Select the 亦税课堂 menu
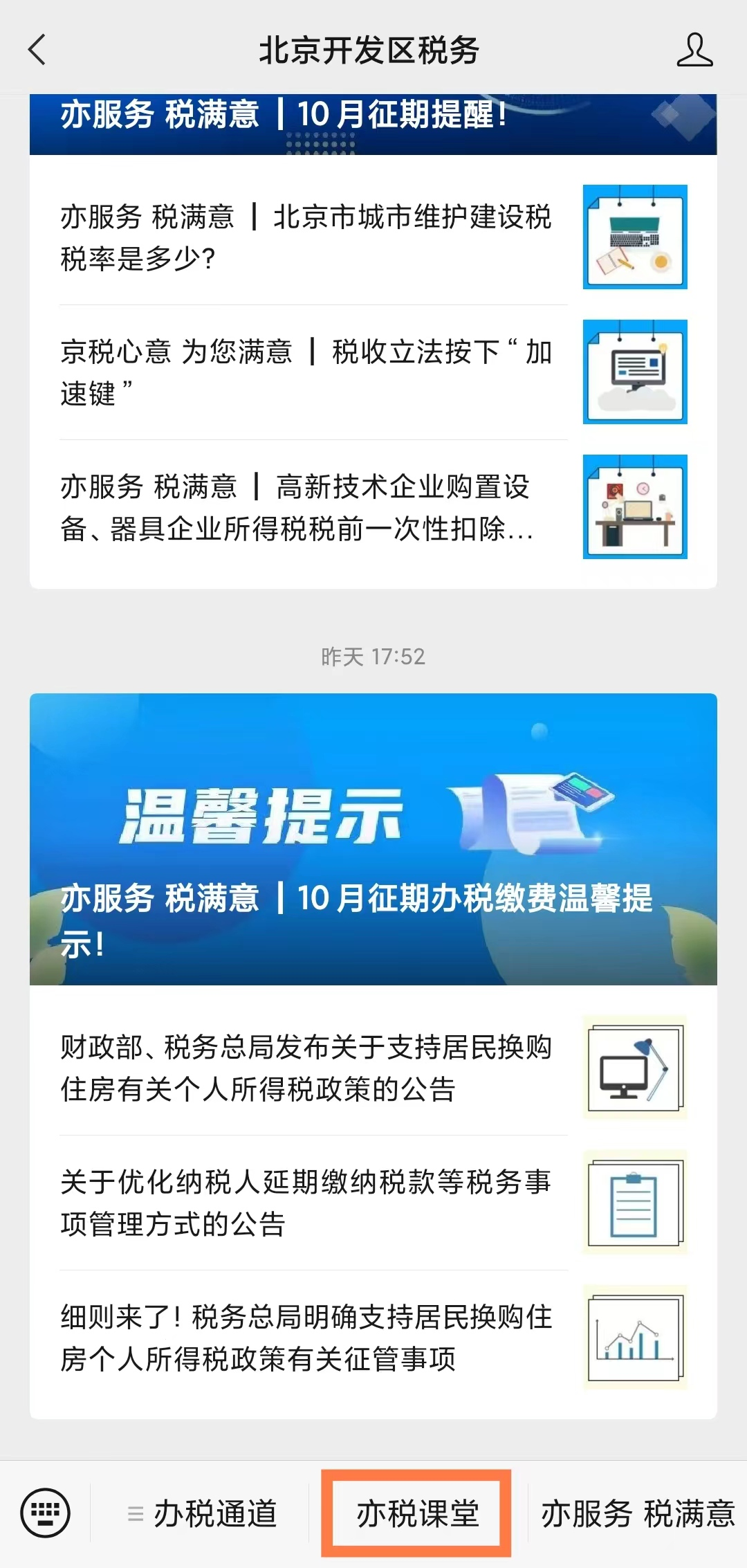 (417, 1513)
